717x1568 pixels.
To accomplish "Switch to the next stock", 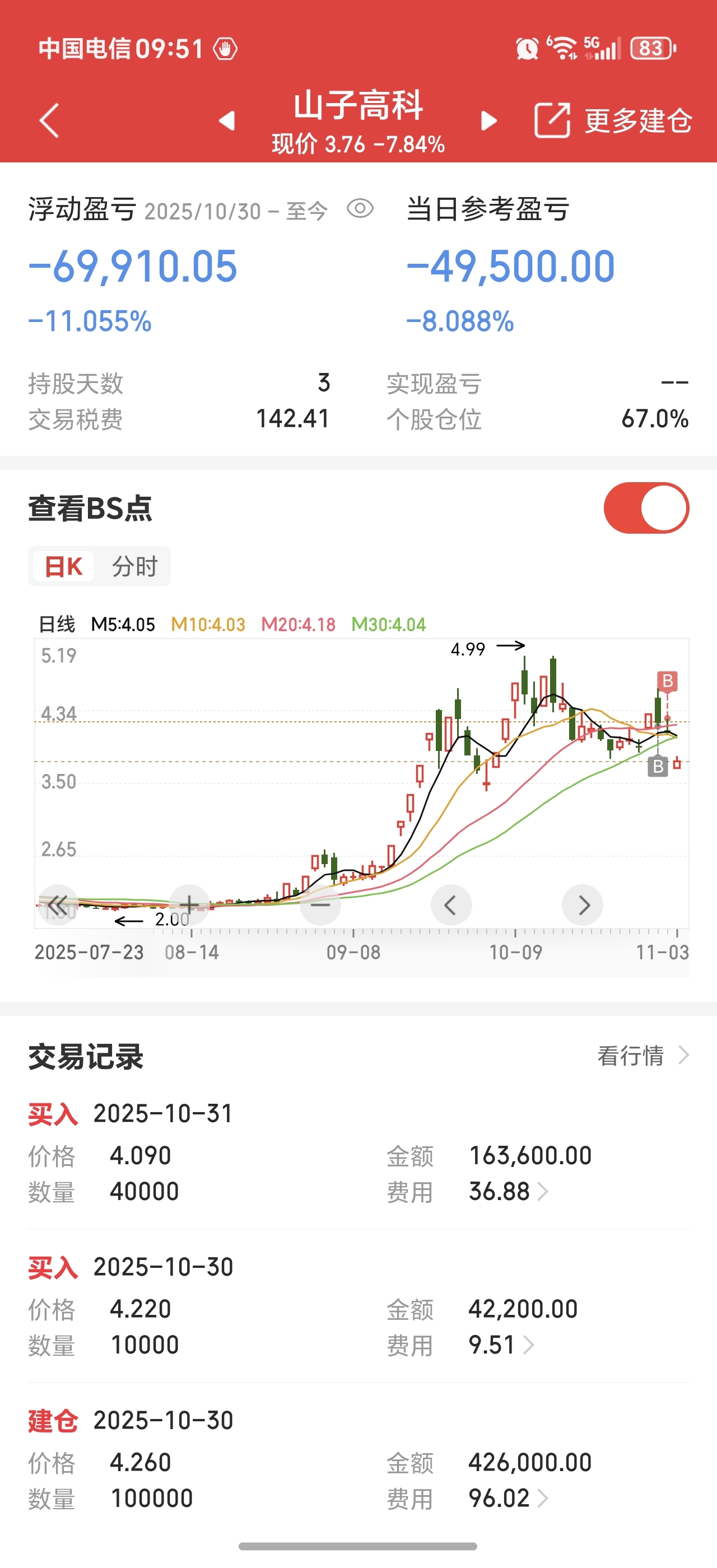I will coord(489,120).
